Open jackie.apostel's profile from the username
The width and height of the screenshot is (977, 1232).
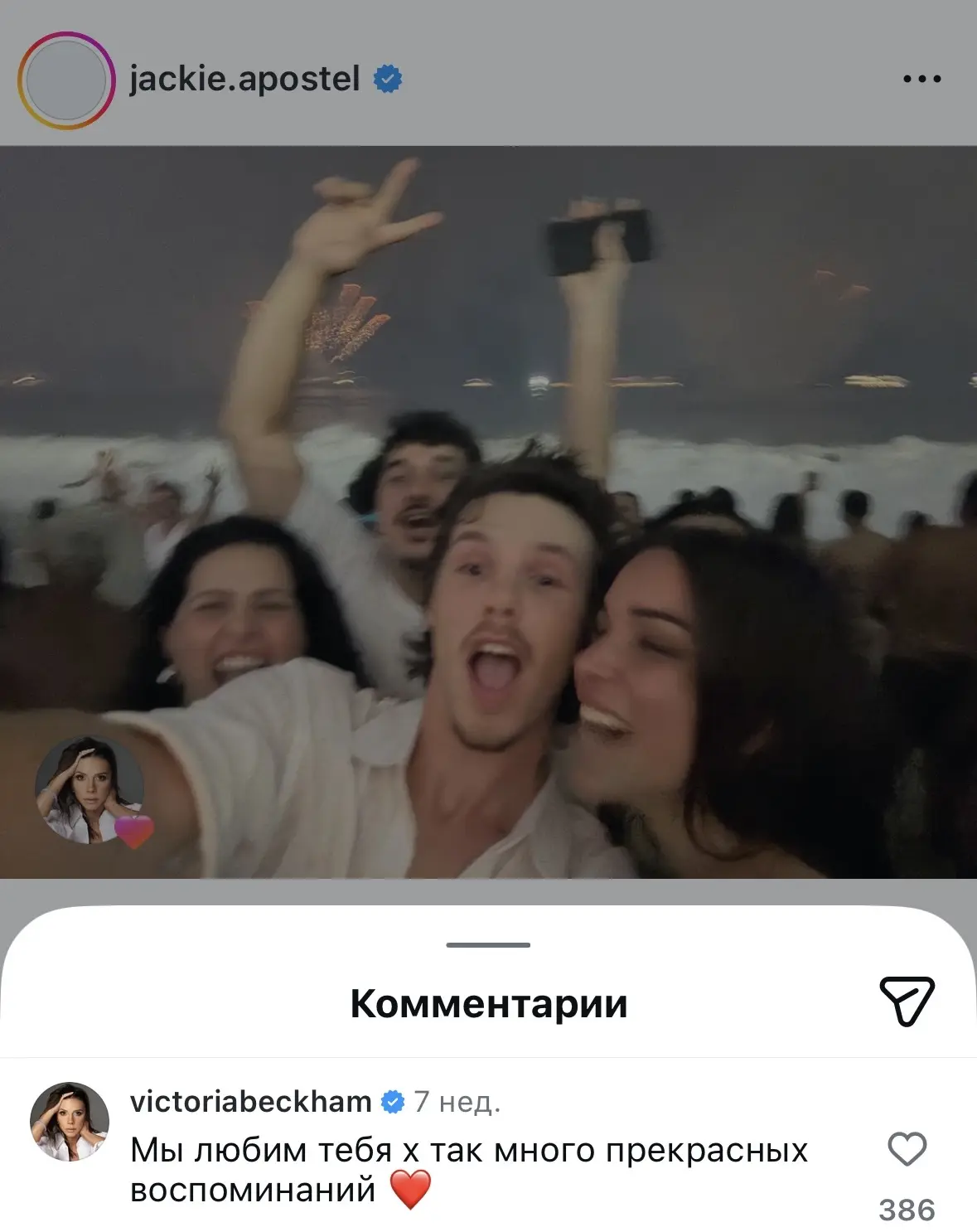(244, 80)
